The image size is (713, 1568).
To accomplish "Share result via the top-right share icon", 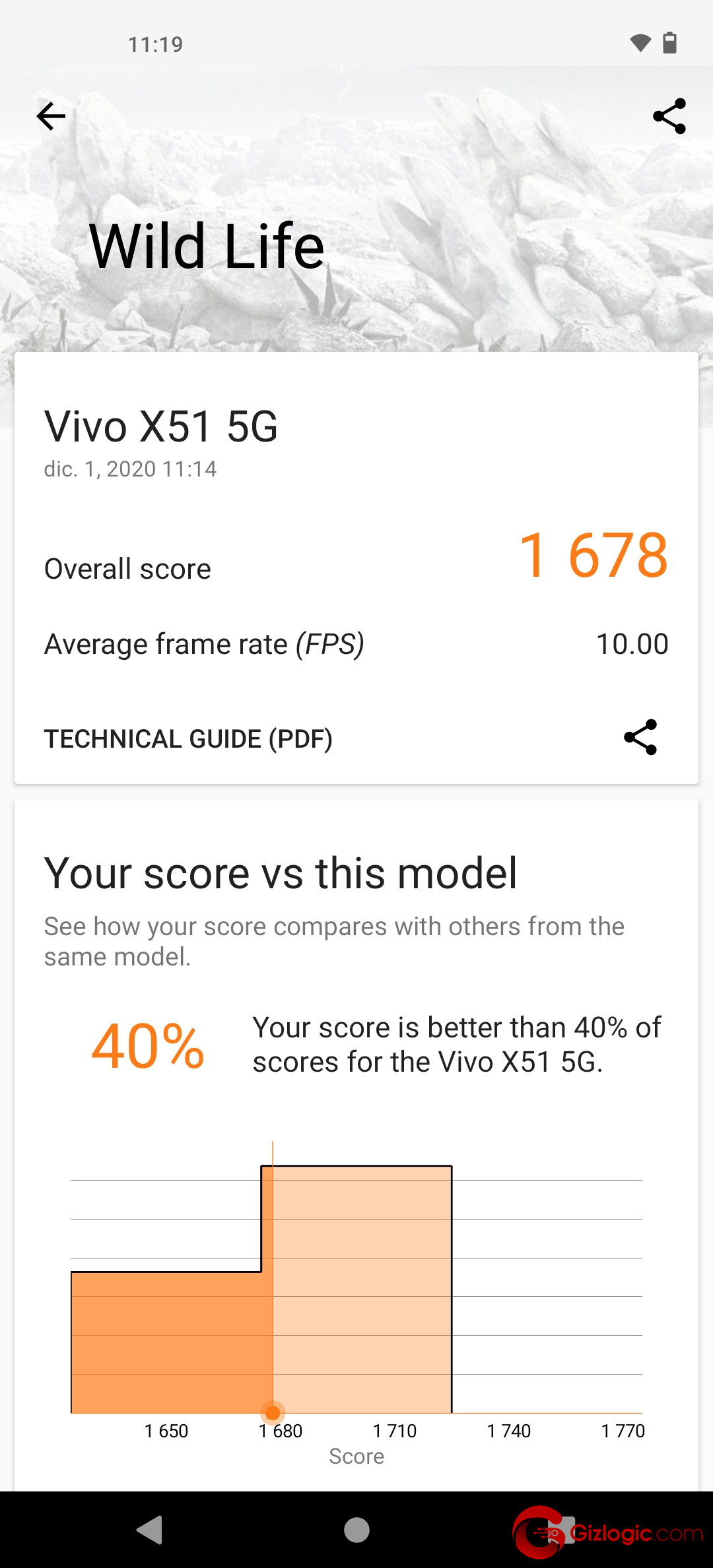I will tap(669, 117).
